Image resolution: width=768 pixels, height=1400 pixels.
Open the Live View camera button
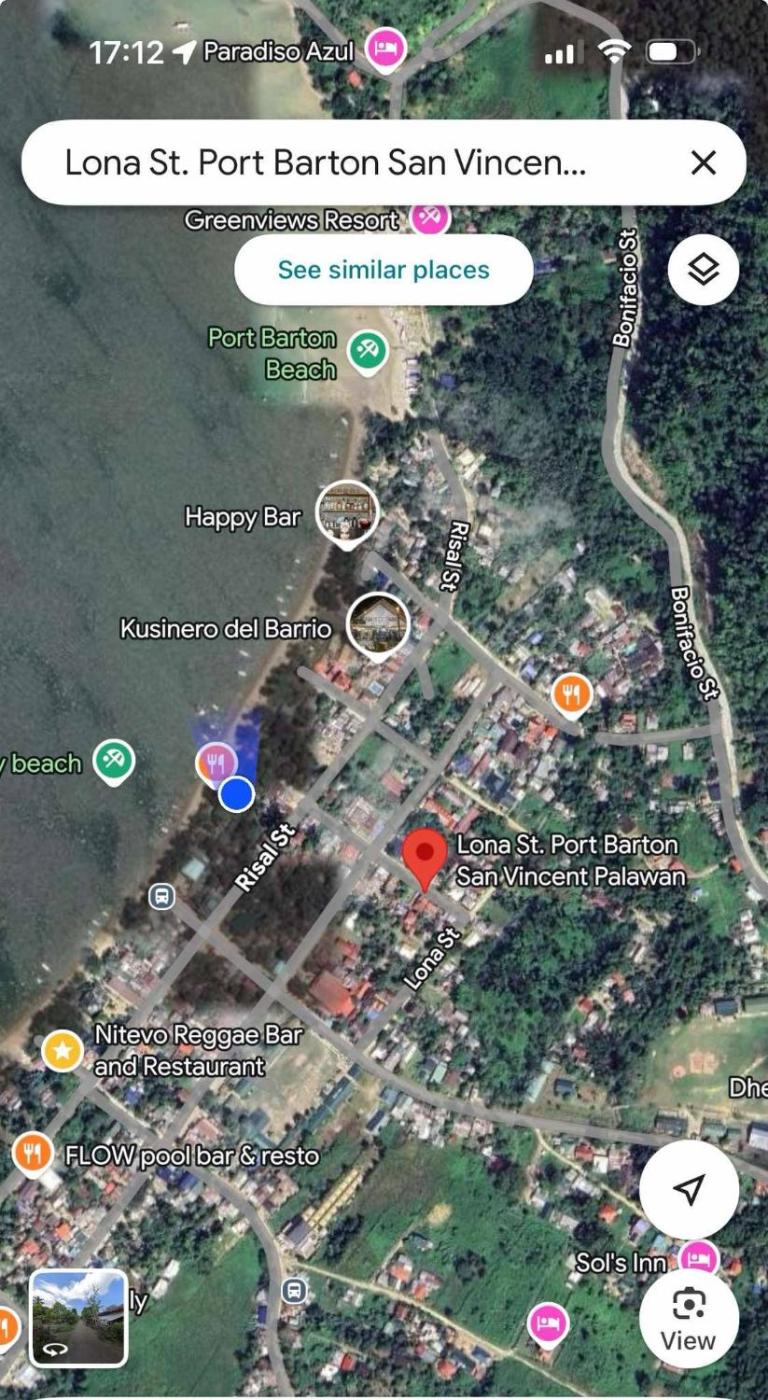click(688, 1318)
